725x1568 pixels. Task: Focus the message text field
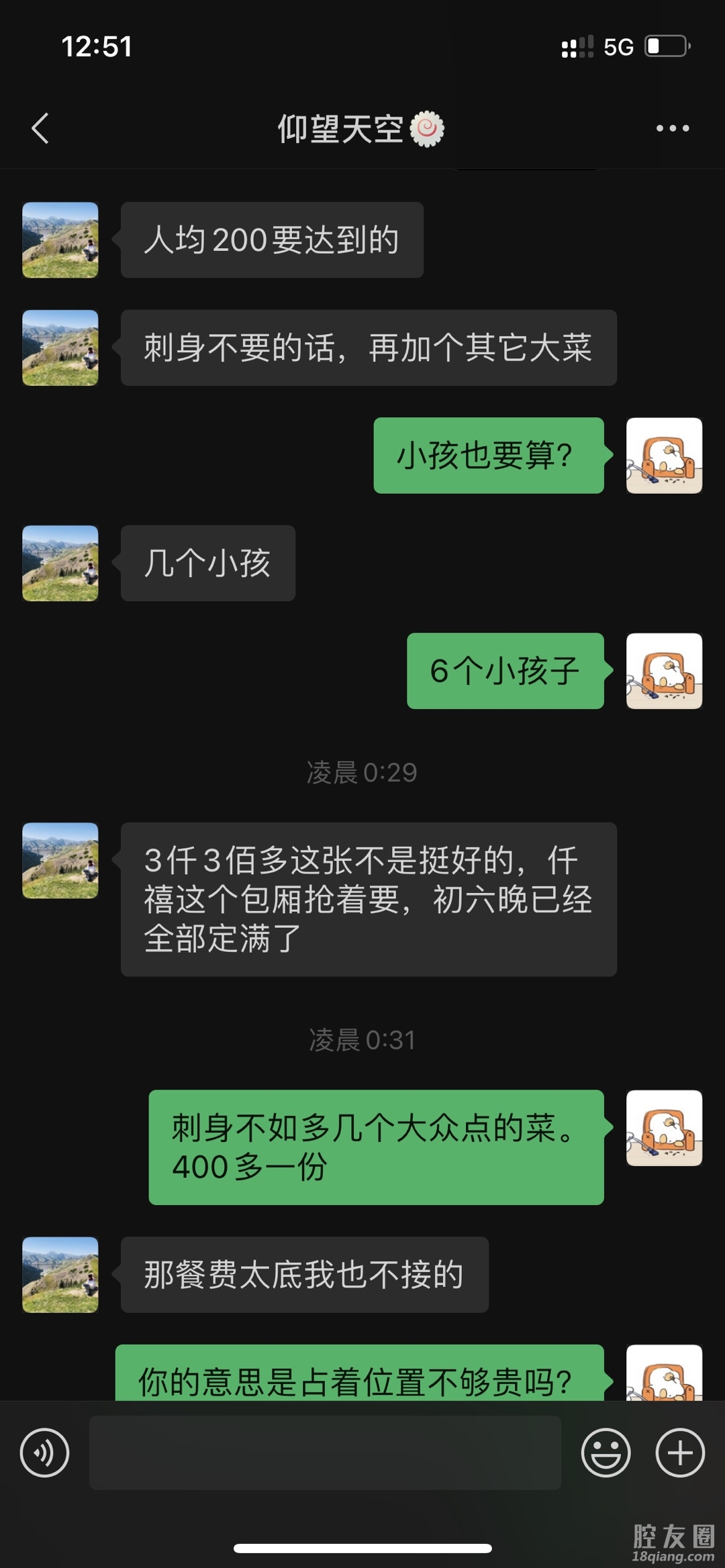325,1453
